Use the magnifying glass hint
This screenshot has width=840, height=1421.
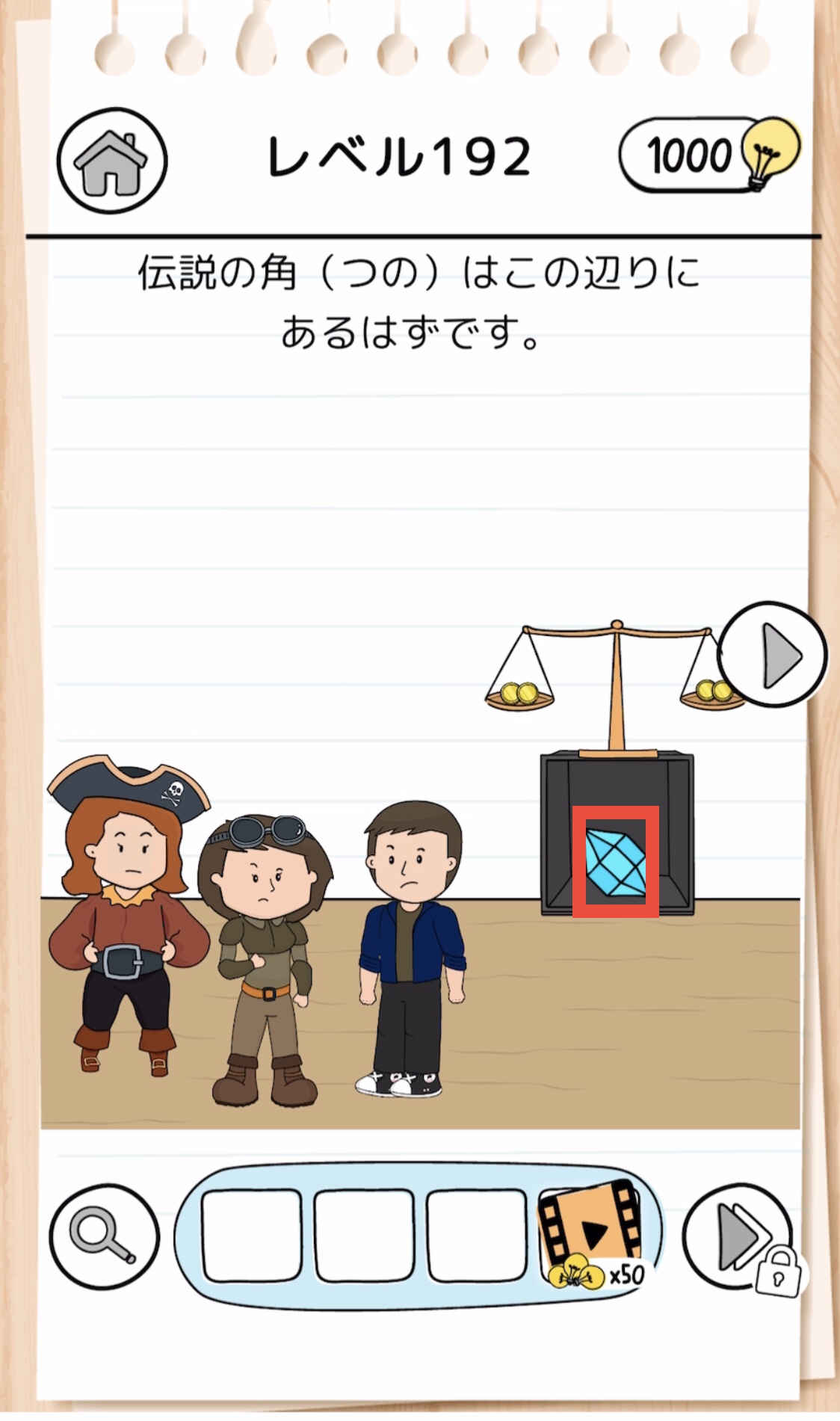click(105, 1237)
